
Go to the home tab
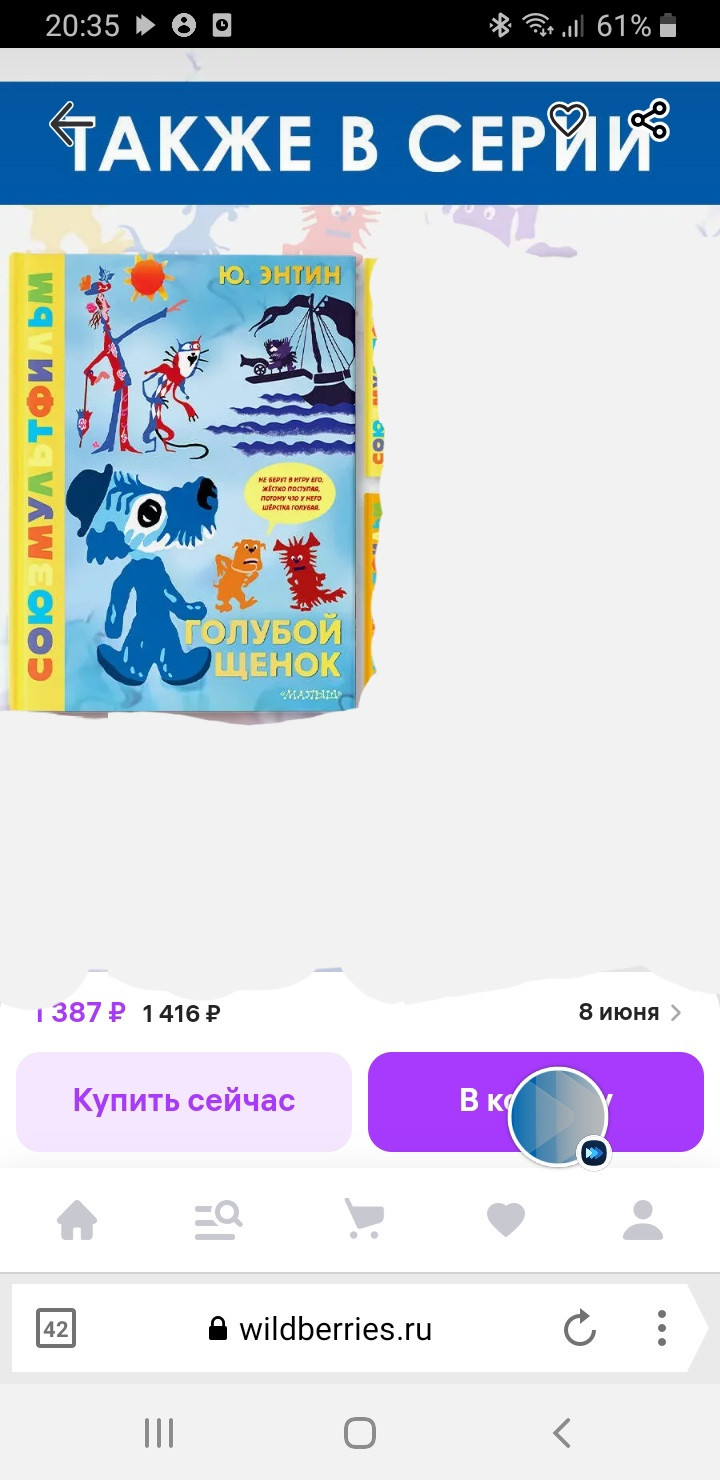point(78,1219)
